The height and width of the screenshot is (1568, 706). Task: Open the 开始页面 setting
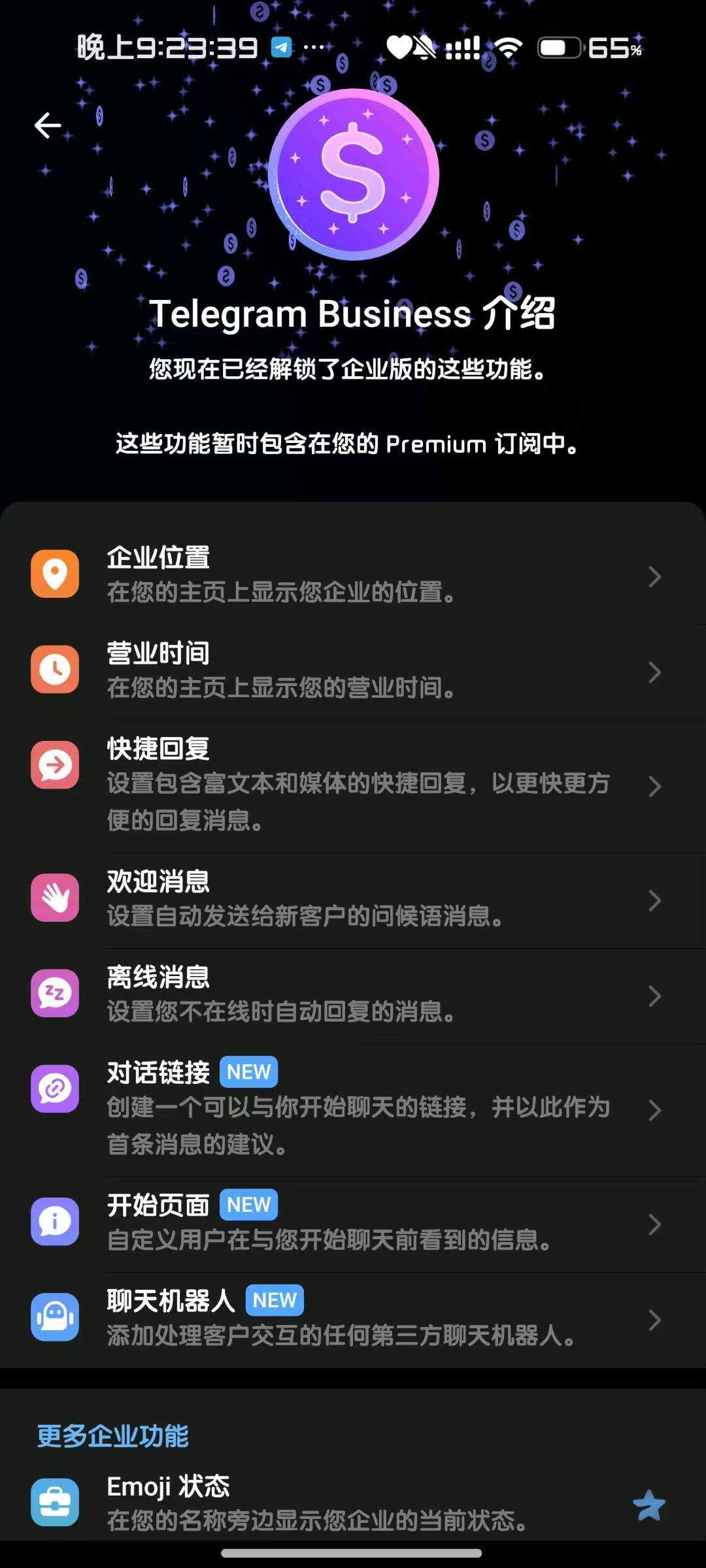(353, 1223)
